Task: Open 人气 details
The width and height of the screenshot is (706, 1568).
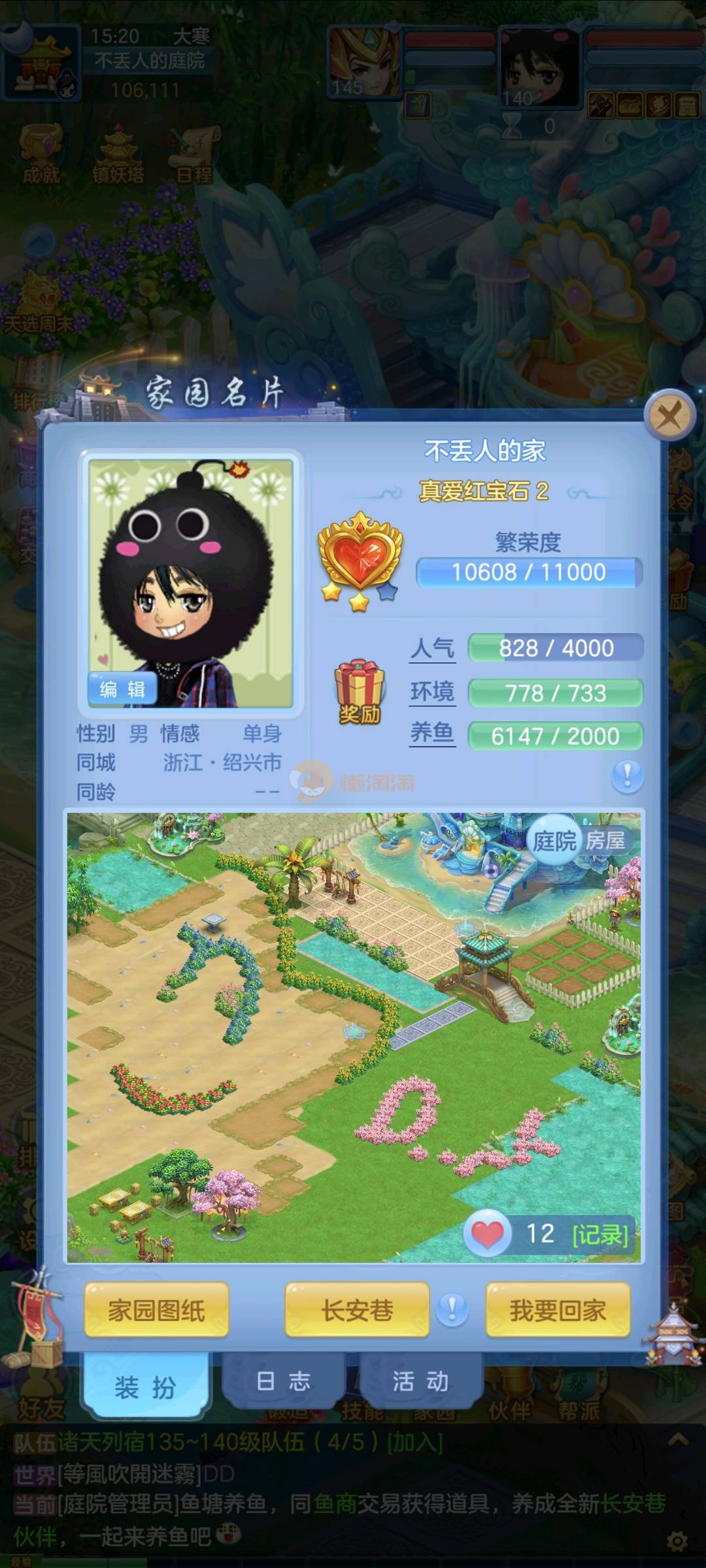Action: click(x=432, y=648)
